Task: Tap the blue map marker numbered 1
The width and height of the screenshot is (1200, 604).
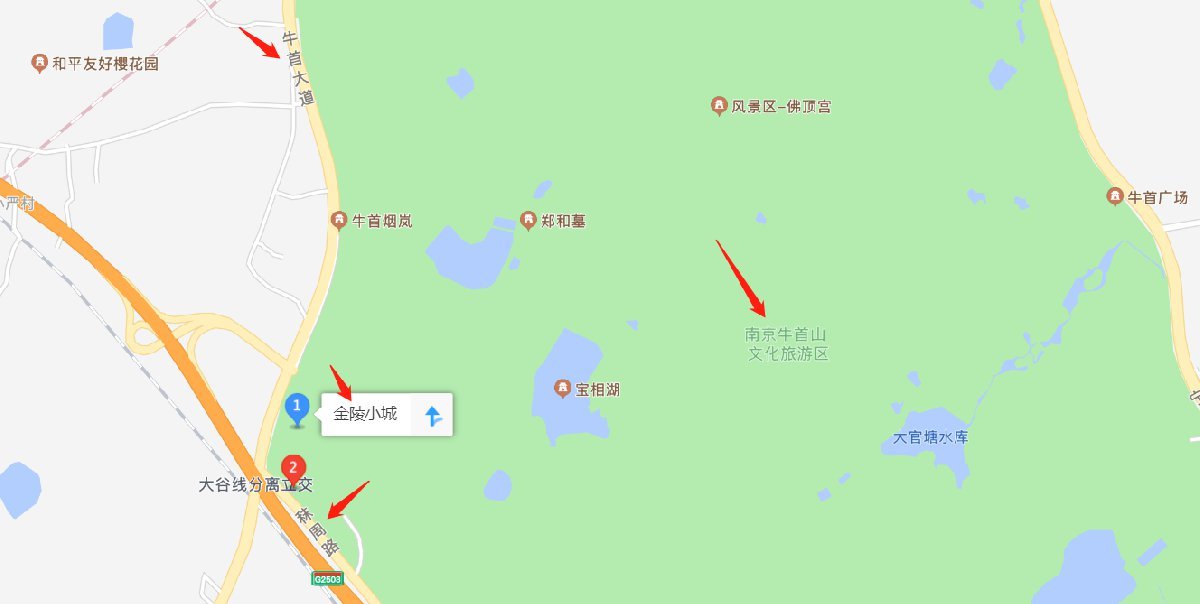Action: click(296, 408)
